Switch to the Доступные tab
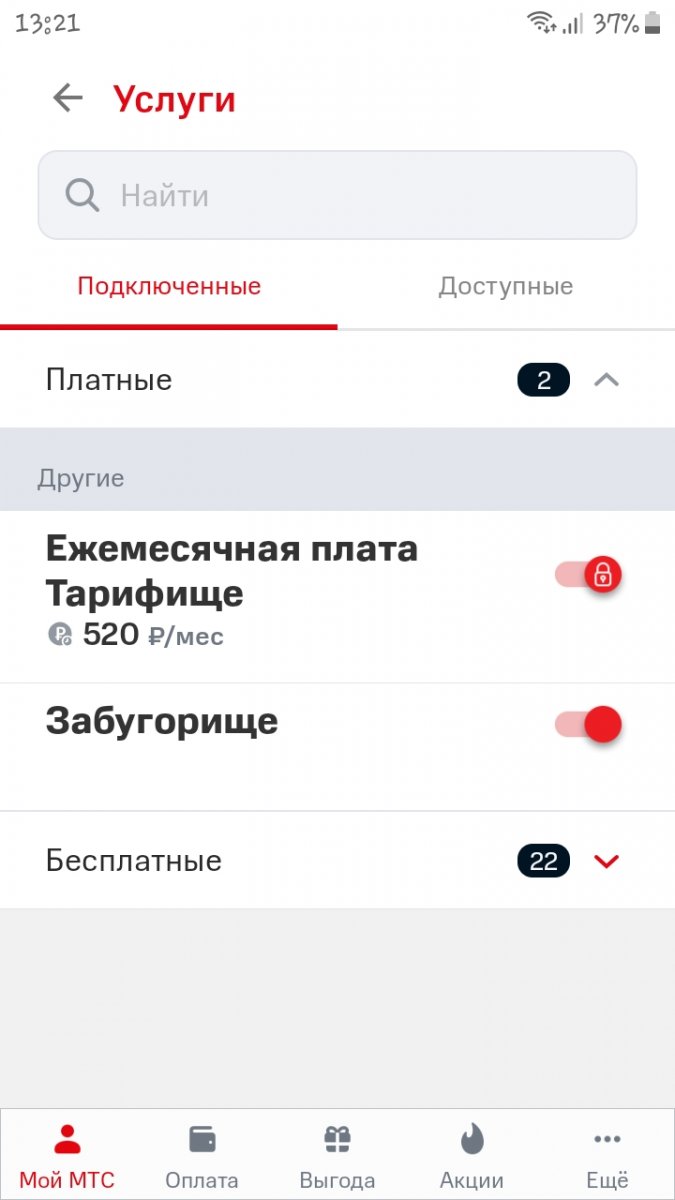Screen dimensions: 675x1200 [x=506, y=287]
